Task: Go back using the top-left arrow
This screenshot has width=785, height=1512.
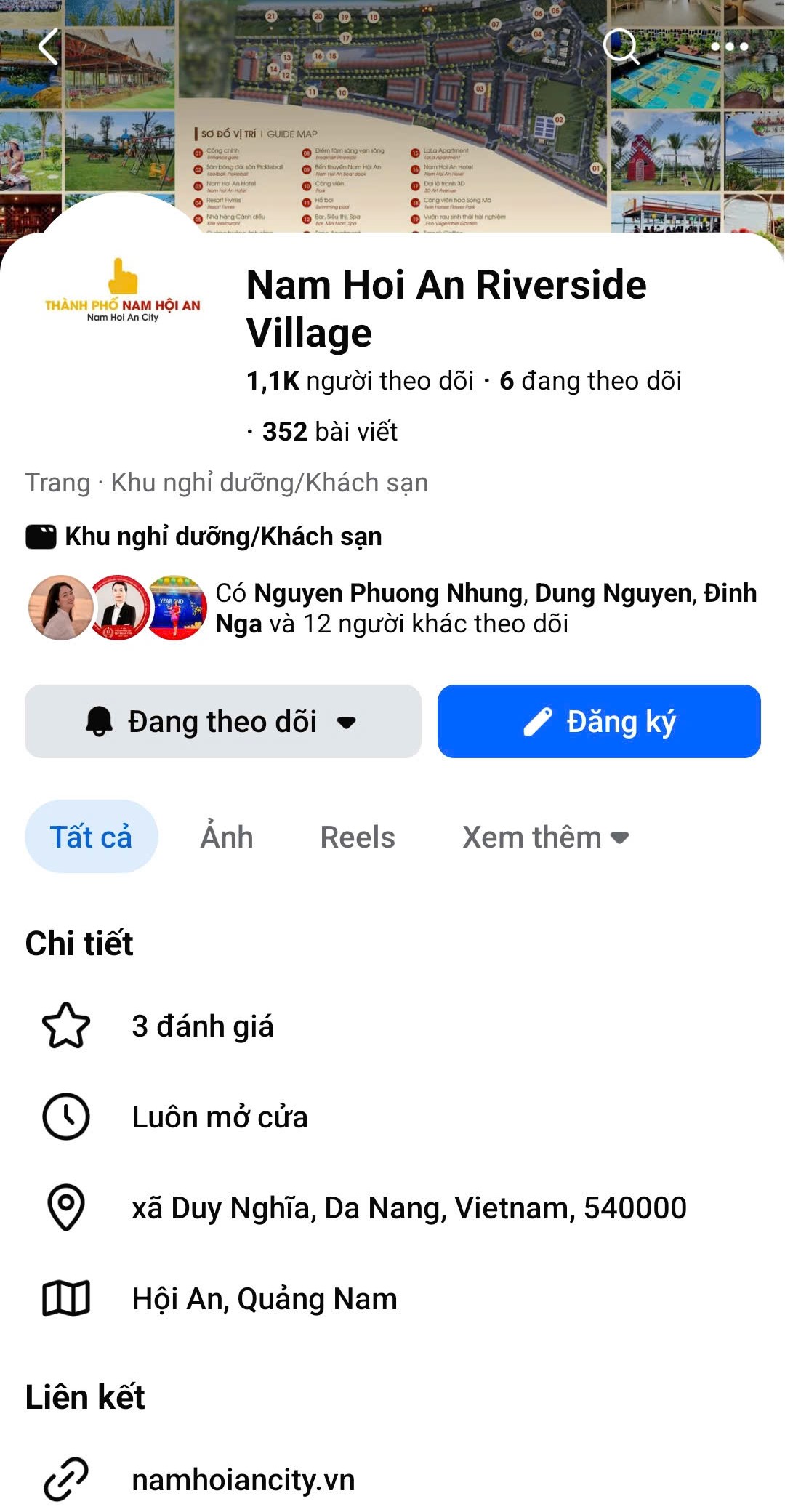Action: click(x=48, y=47)
